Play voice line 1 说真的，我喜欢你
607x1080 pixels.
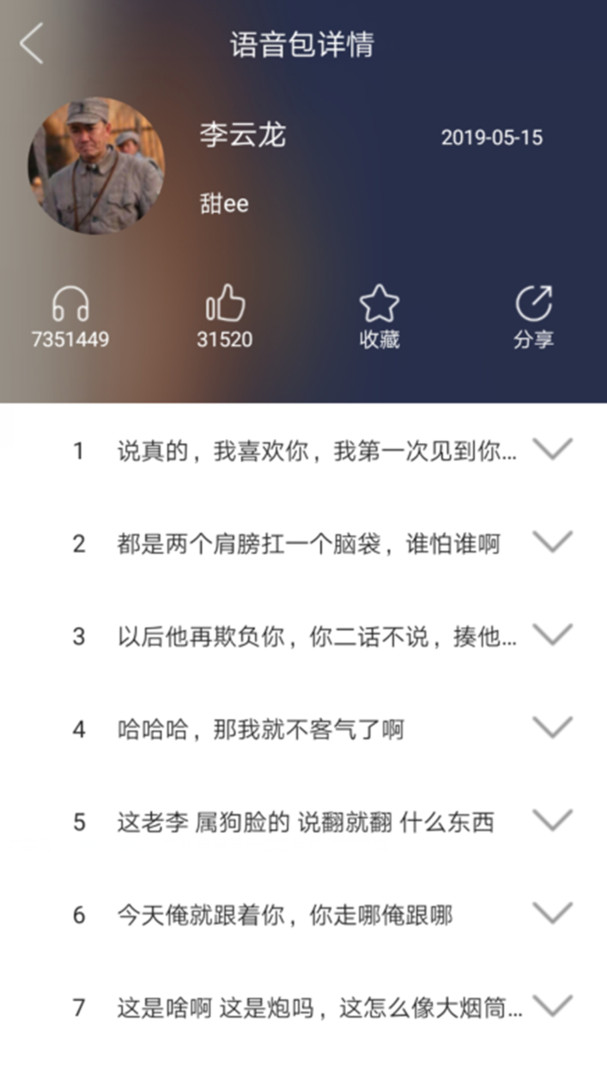316,451
